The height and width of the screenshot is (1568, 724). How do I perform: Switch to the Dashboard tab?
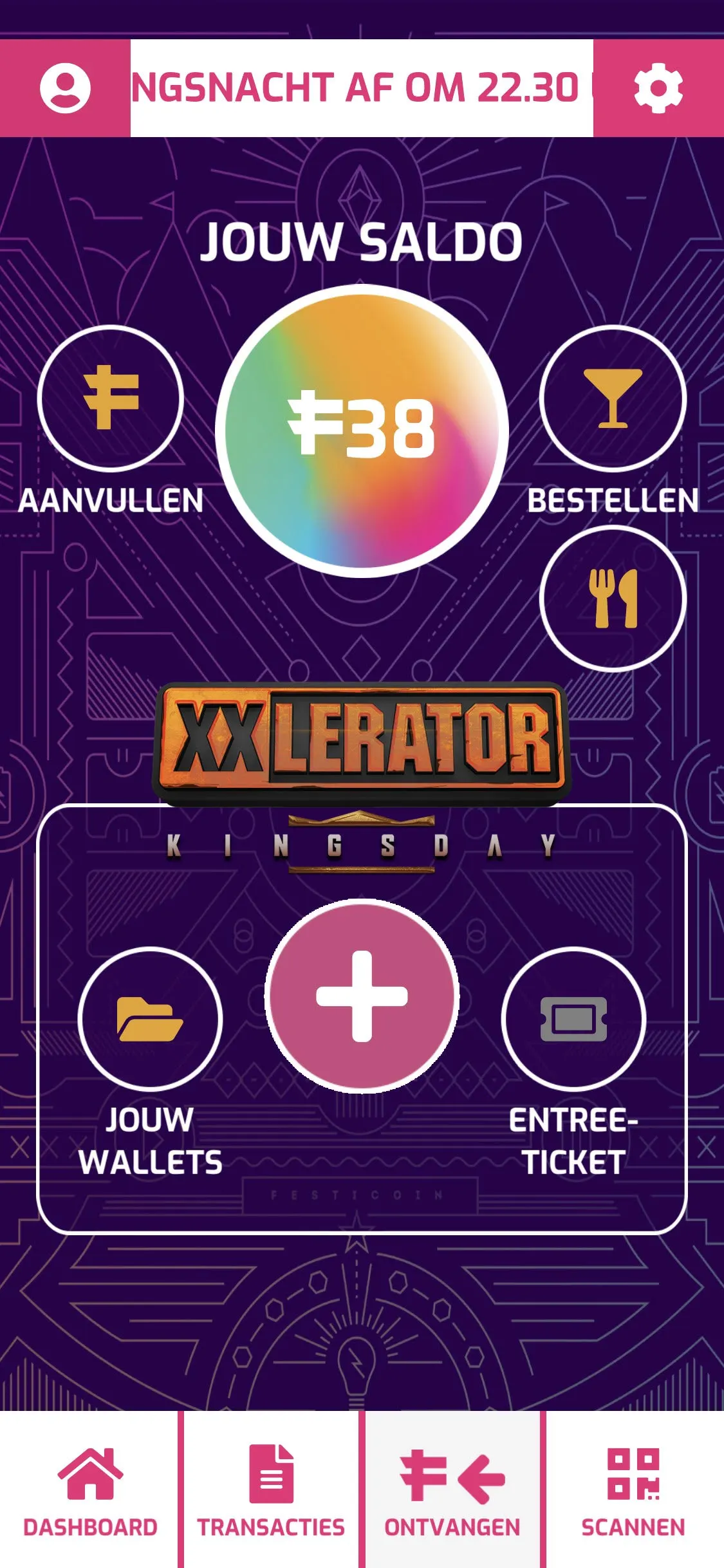tap(90, 1489)
